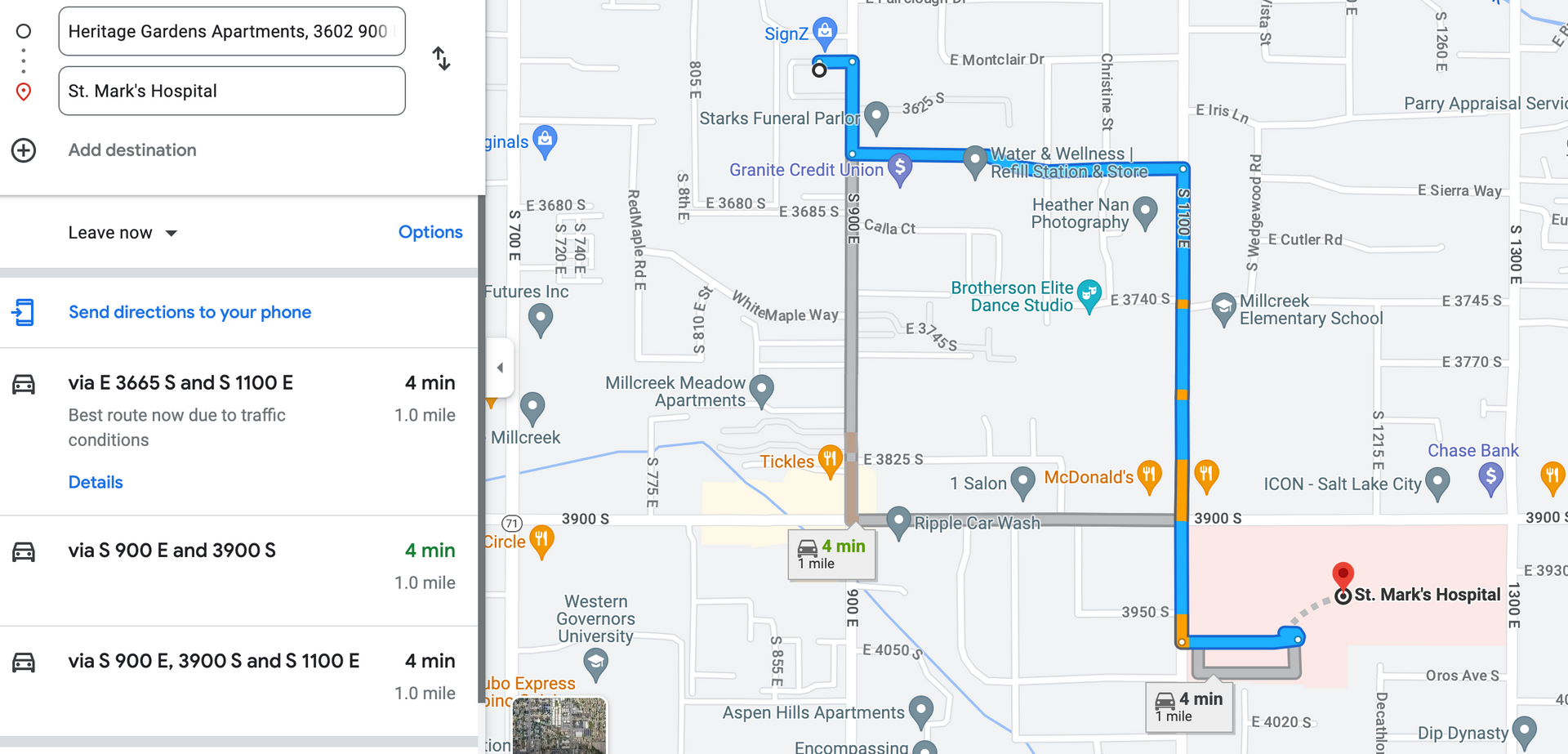Open the Millcreek Elementary School pin
Screen dimensions: 1568x754
coord(1223,308)
